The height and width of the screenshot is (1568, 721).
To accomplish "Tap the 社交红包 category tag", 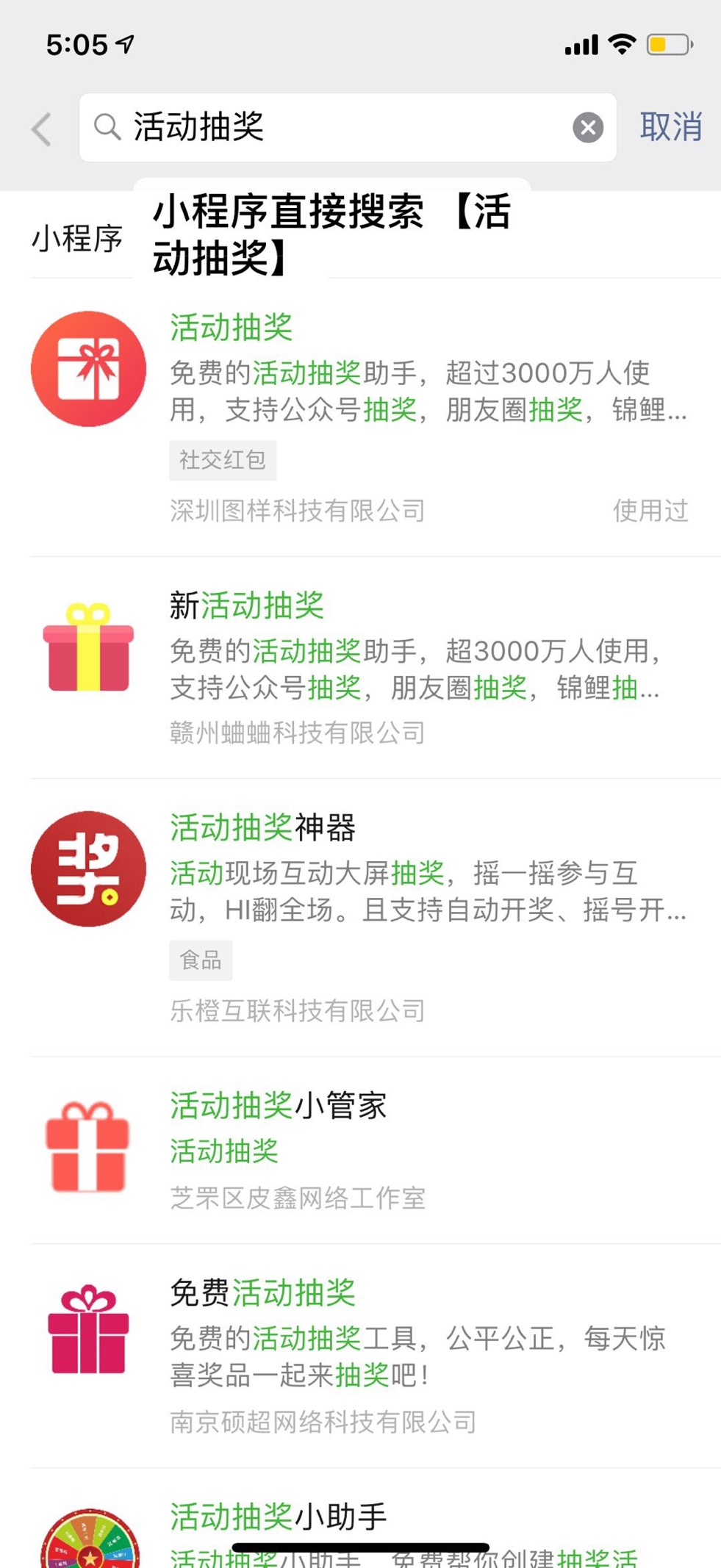I will tap(223, 460).
